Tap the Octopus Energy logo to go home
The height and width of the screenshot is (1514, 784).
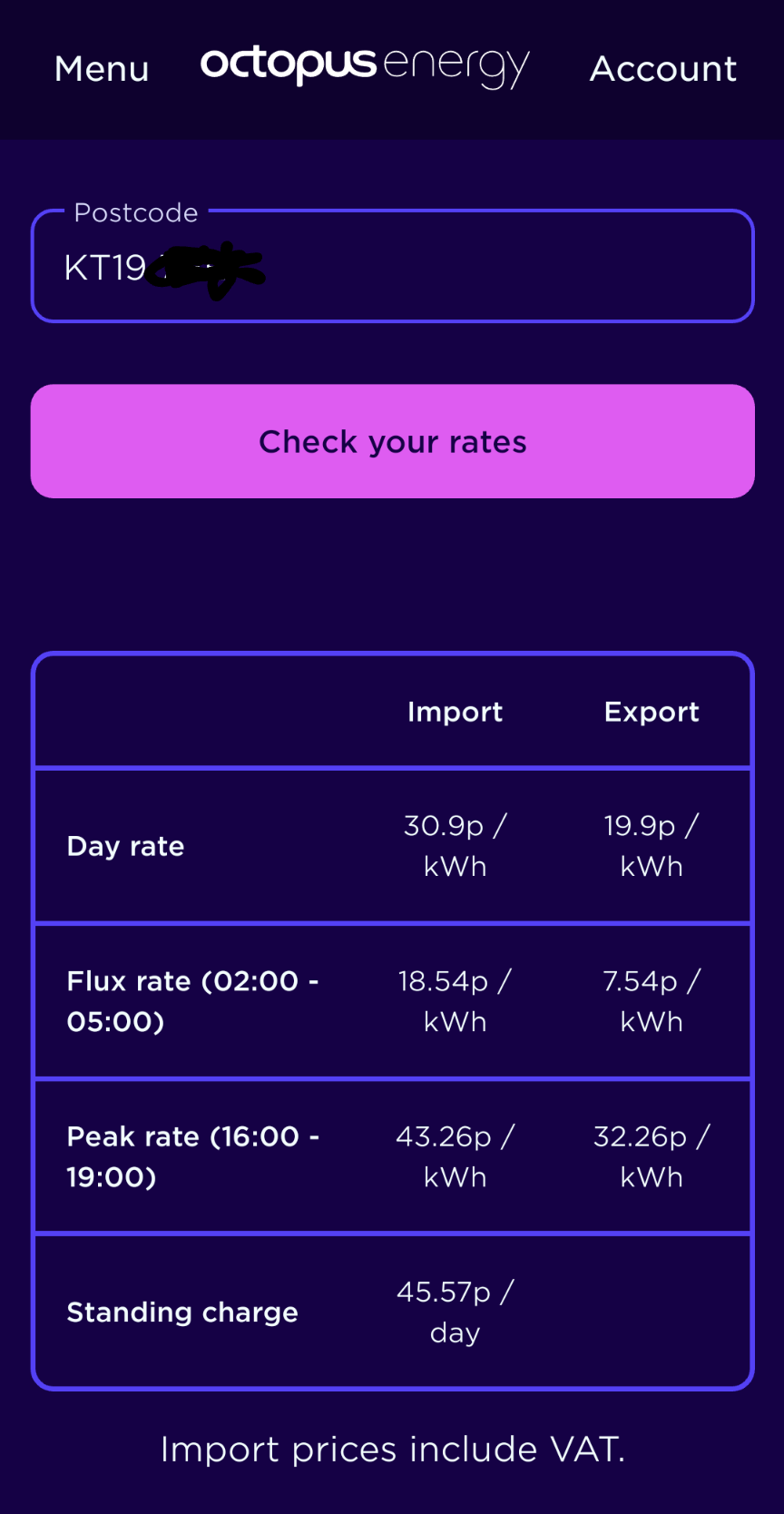(x=365, y=67)
